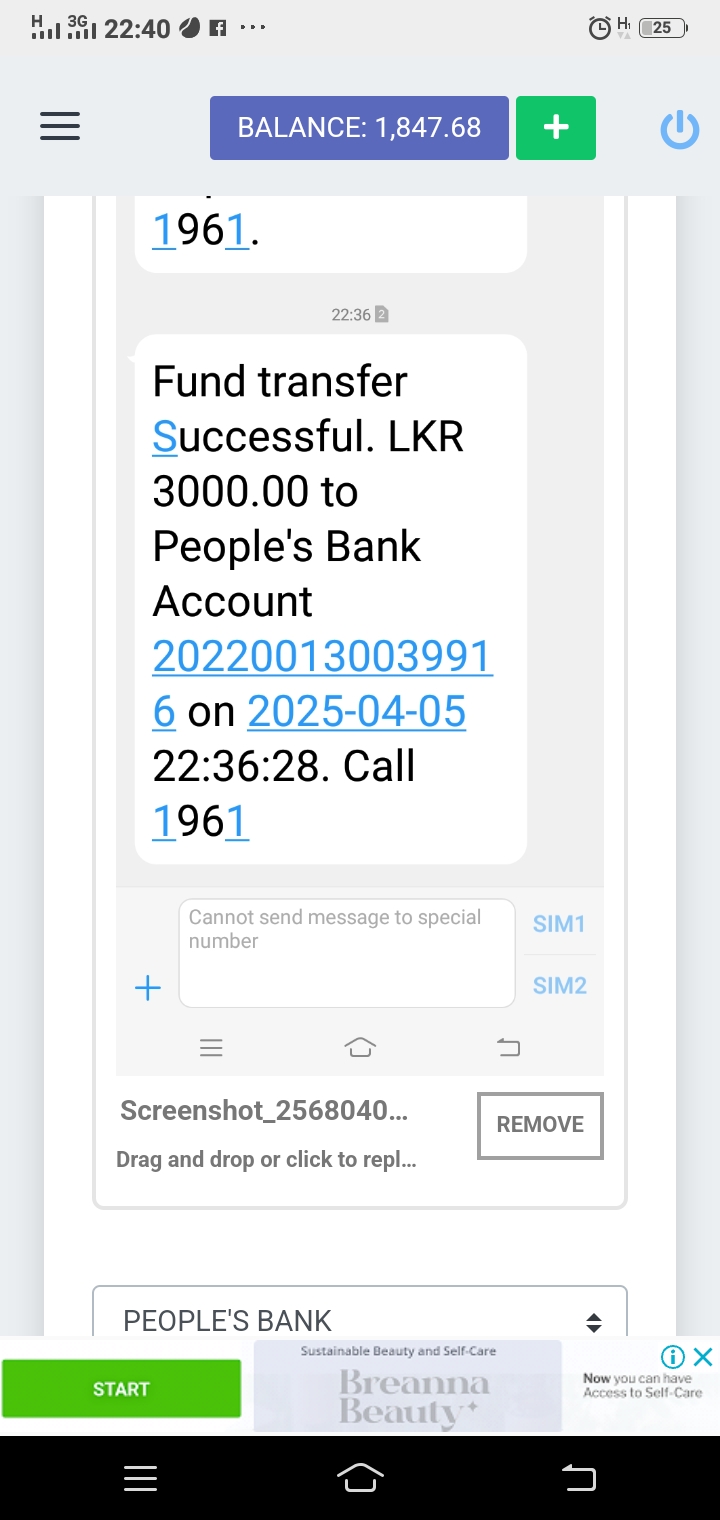Open the Breanna Beauty advertisement
The height and width of the screenshot is (1520, 720).
click(408, 1388)
